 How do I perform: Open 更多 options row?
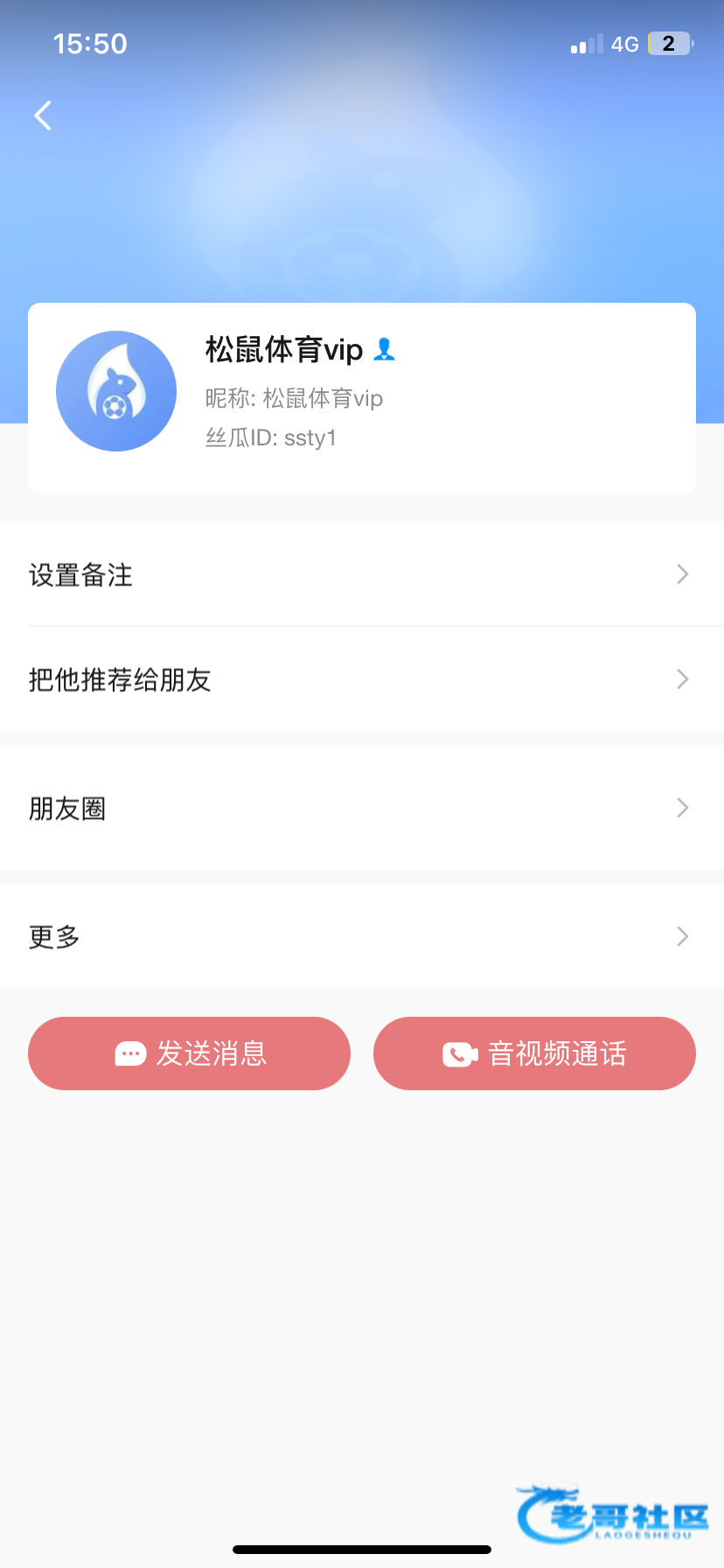tap(362, 936)
